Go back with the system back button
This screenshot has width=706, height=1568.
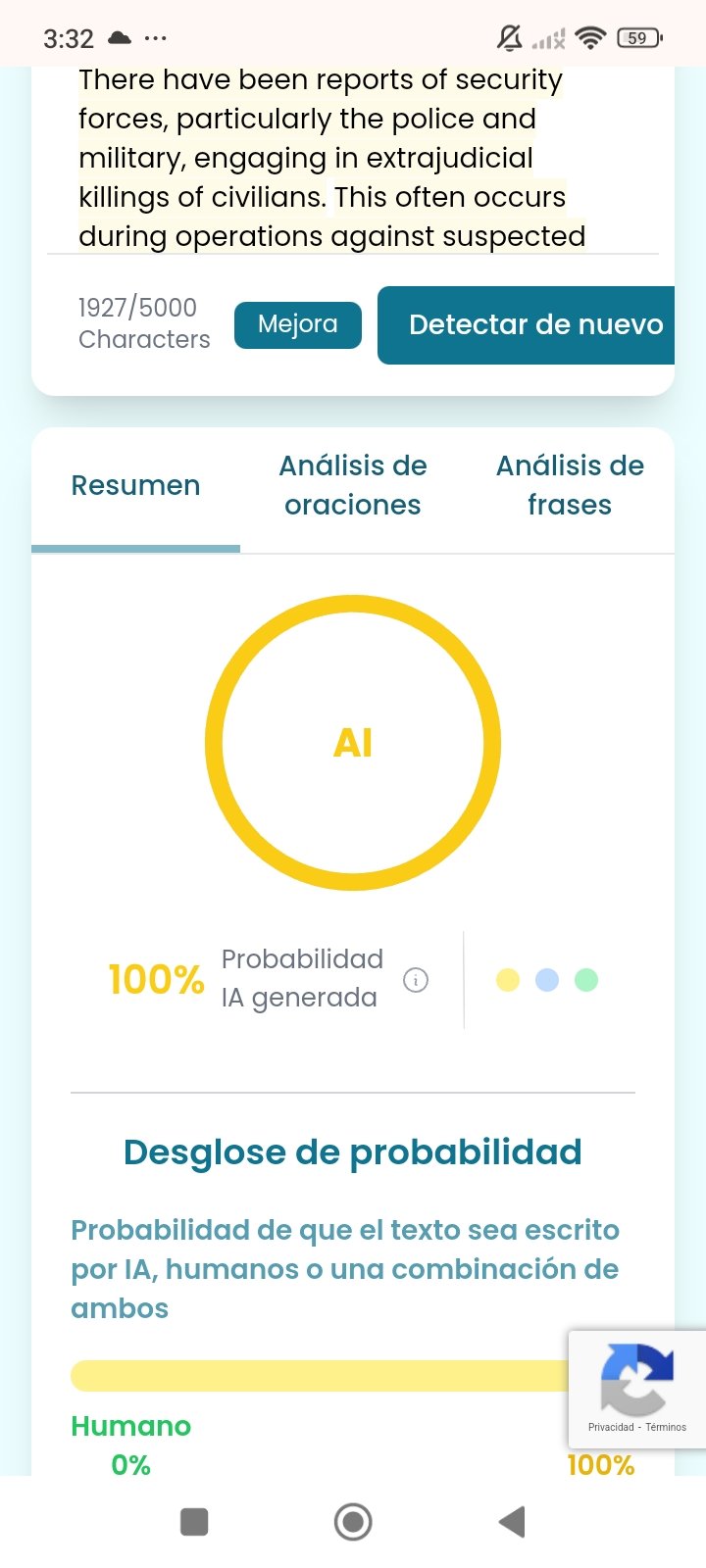pyautogui.click(x=512, y=1522)
